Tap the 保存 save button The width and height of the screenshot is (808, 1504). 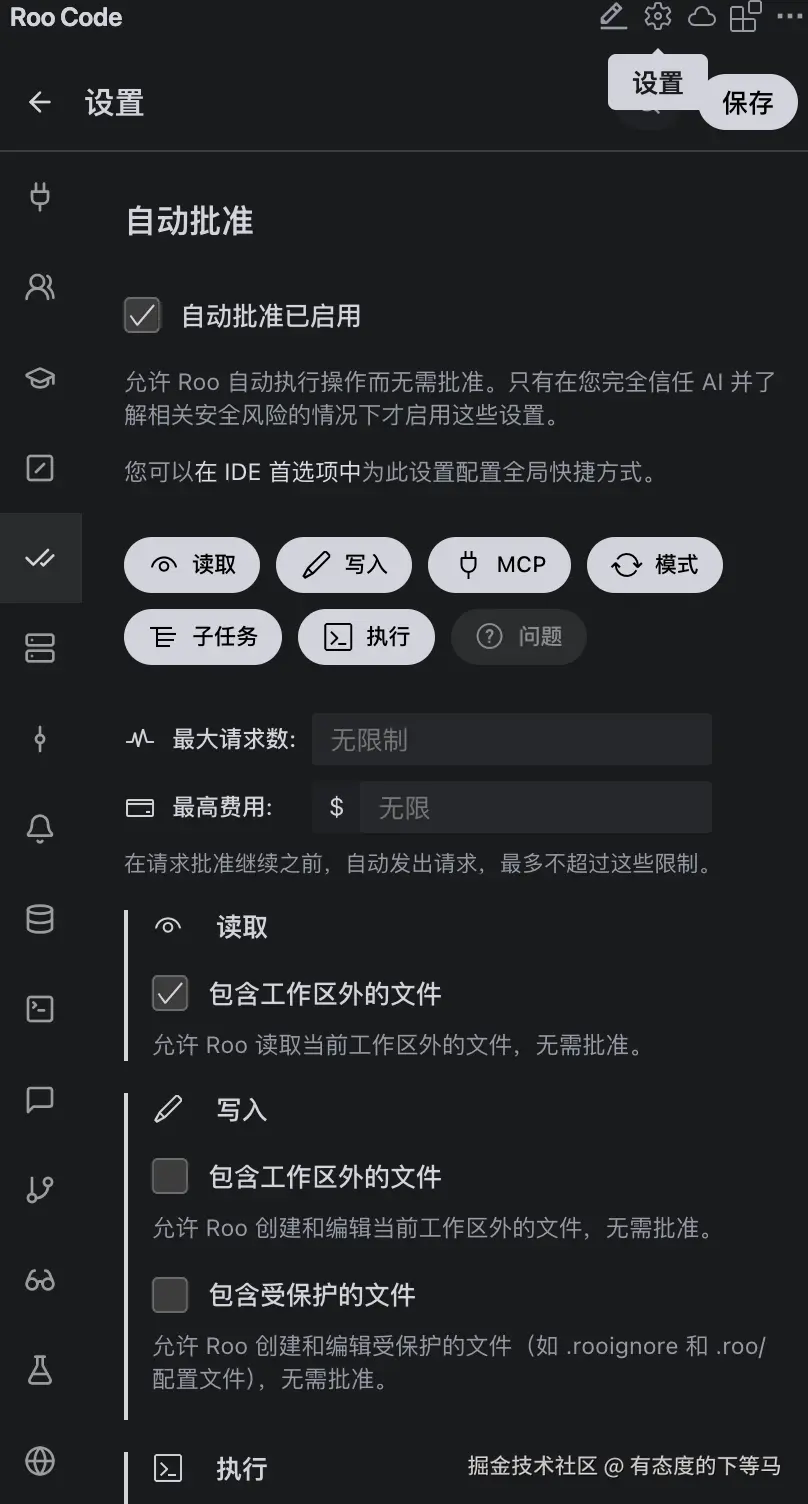(x=747, y=103)
